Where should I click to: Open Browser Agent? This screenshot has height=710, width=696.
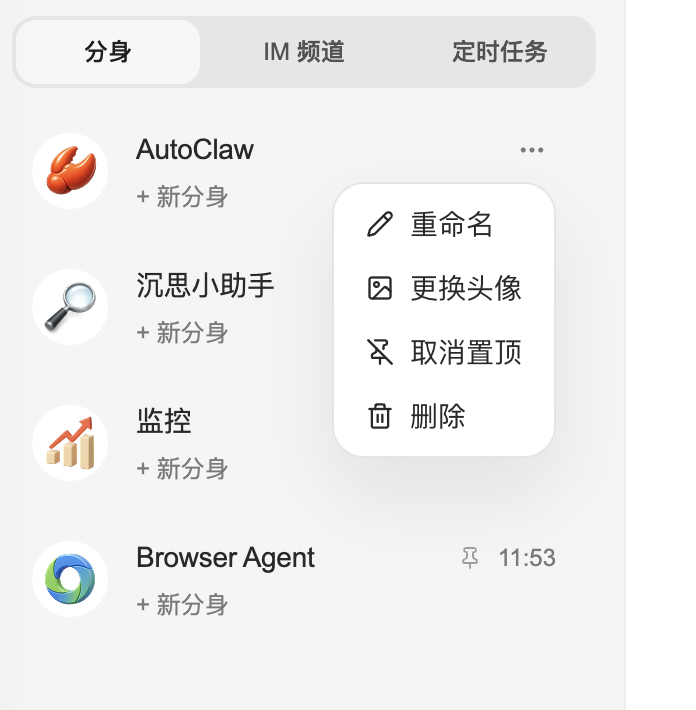[225, 558]
